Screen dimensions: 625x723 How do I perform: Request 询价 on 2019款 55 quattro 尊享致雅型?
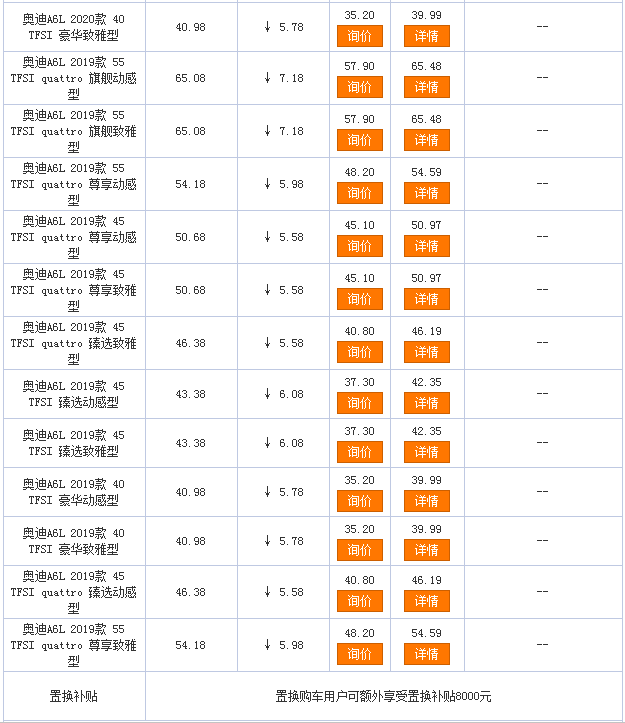pyautogui.click(x=359, y=654)
